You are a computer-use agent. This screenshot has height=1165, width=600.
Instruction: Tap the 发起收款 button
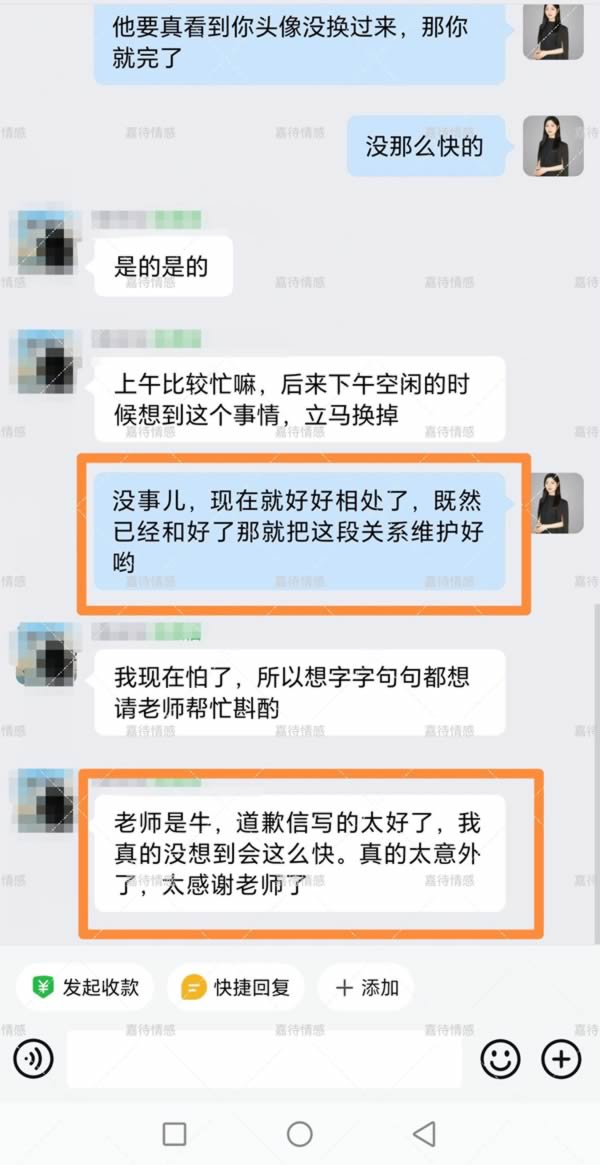pyautogui.click(x=85, y=988)
